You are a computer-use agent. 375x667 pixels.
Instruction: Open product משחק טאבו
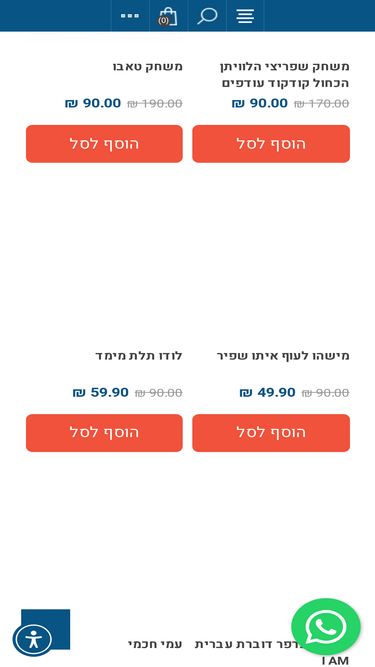click(148, 66)
